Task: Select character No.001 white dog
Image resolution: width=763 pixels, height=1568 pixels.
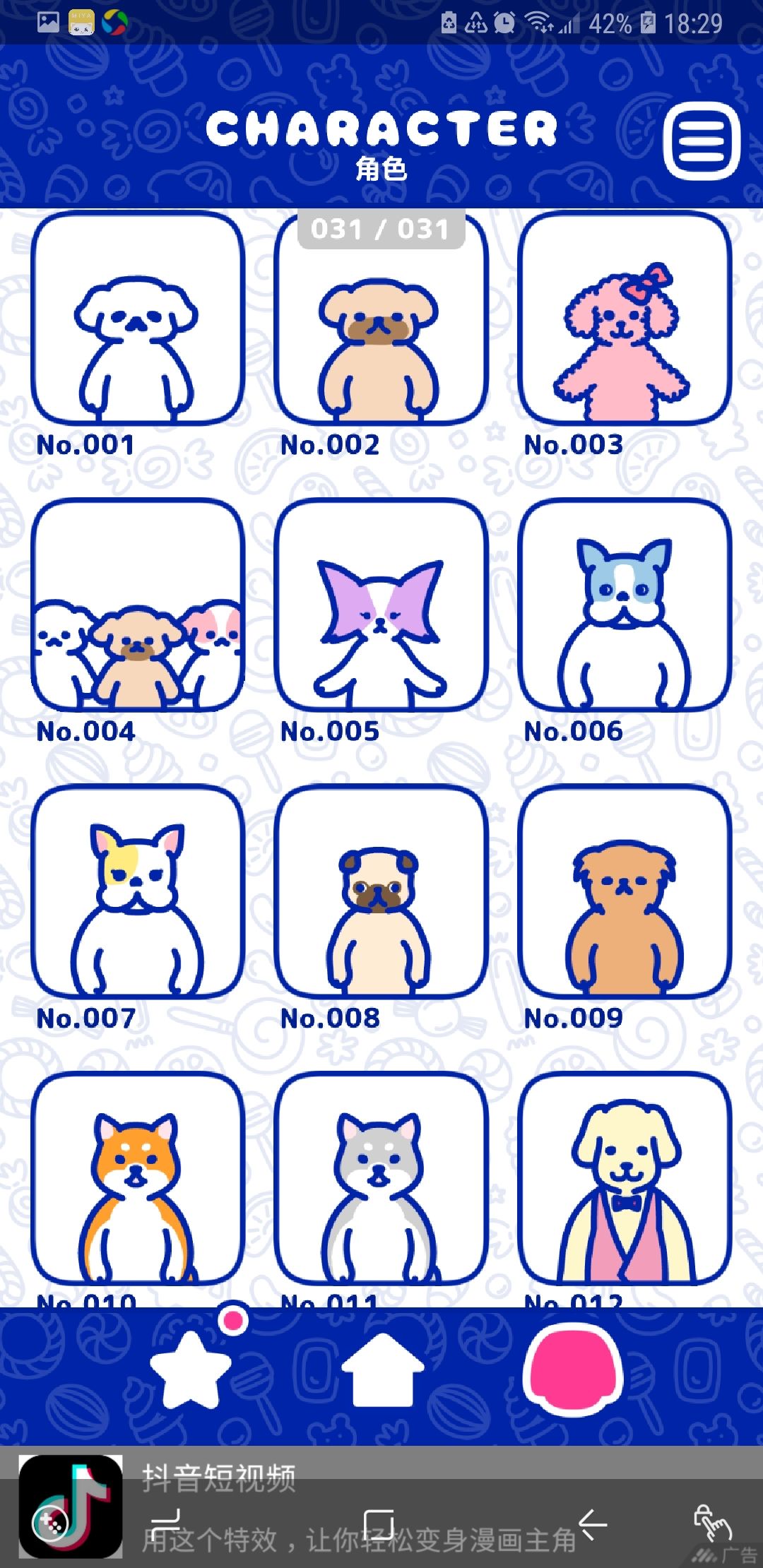Action: [138, 319]
